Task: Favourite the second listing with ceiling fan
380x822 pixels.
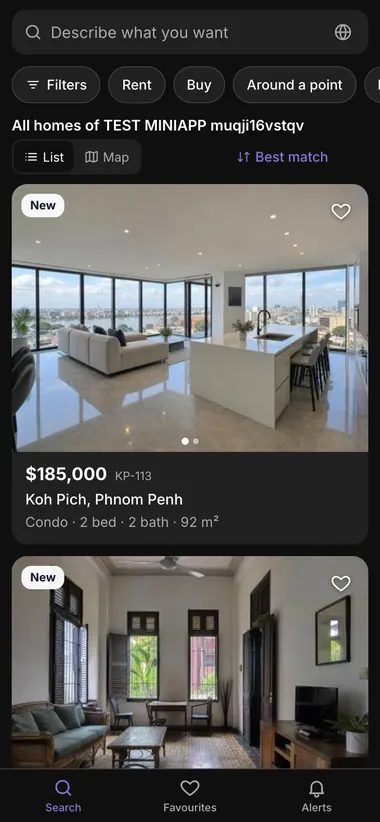Action: coord(341,583)
